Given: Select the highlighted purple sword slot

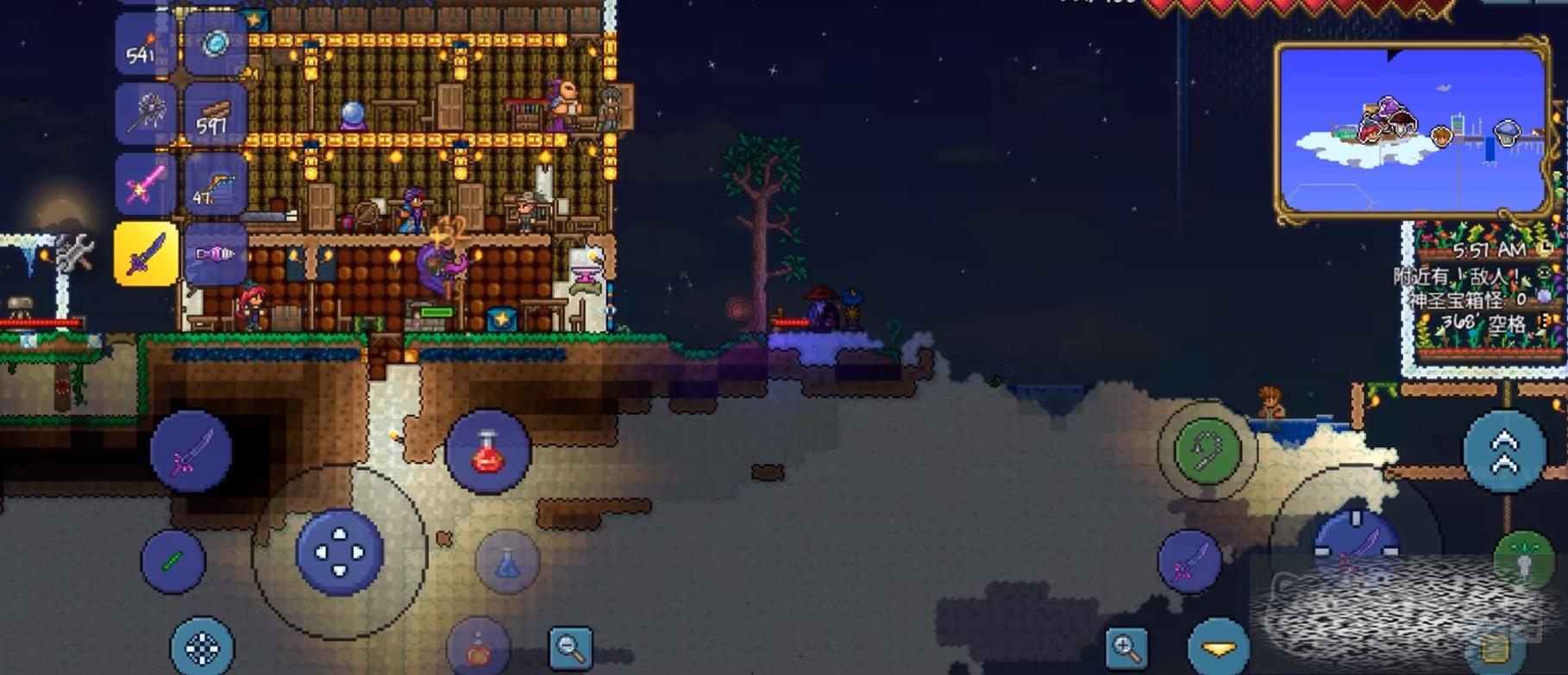Looking at the screenshot, I should click(x=146, y=254).
